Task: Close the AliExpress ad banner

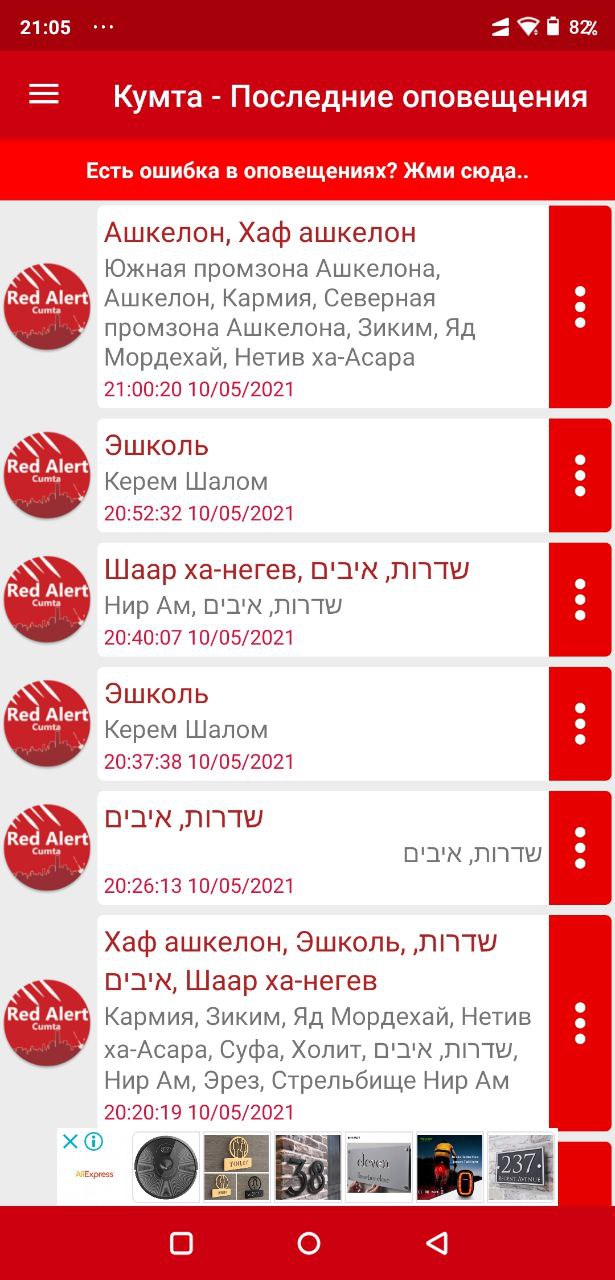Action: pyautogui.click(x=69, y=1142)
